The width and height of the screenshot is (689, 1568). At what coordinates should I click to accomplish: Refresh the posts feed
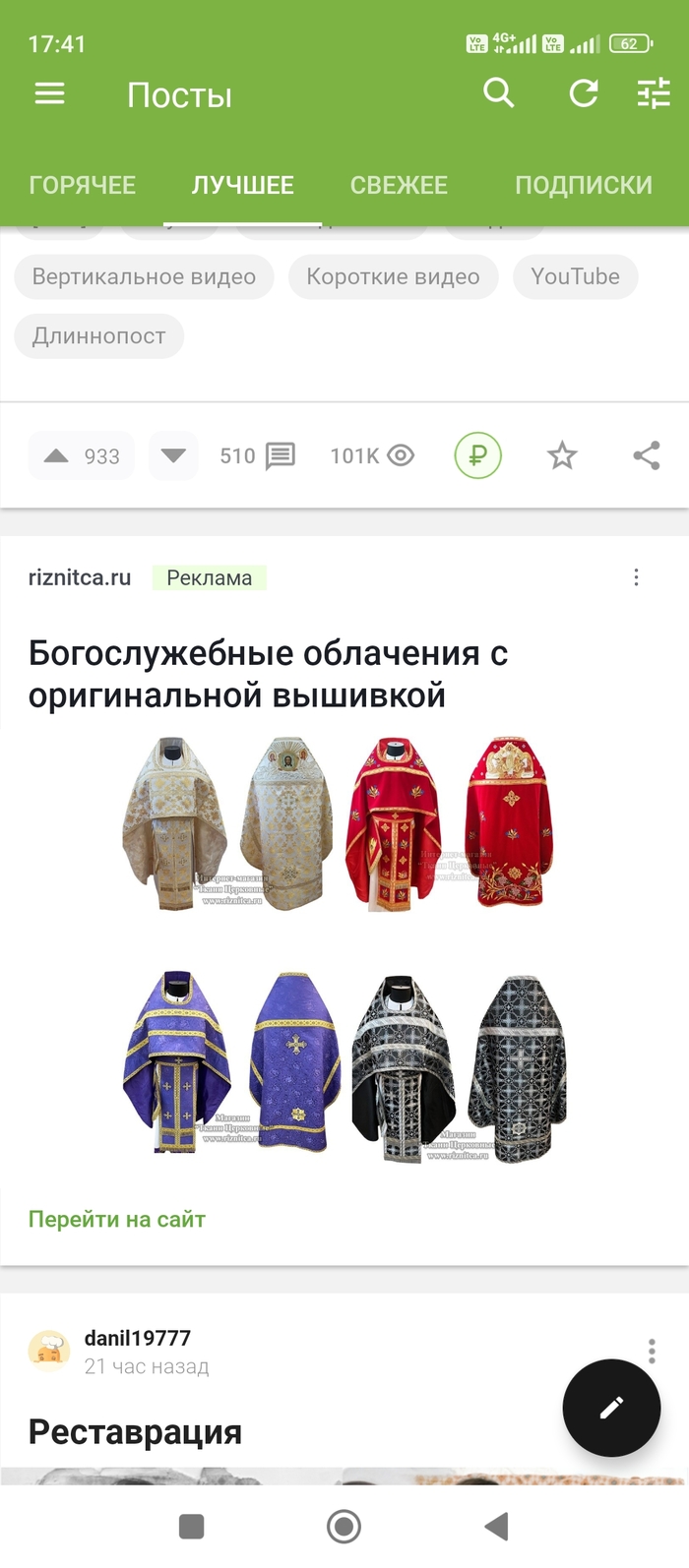[584, 94]
